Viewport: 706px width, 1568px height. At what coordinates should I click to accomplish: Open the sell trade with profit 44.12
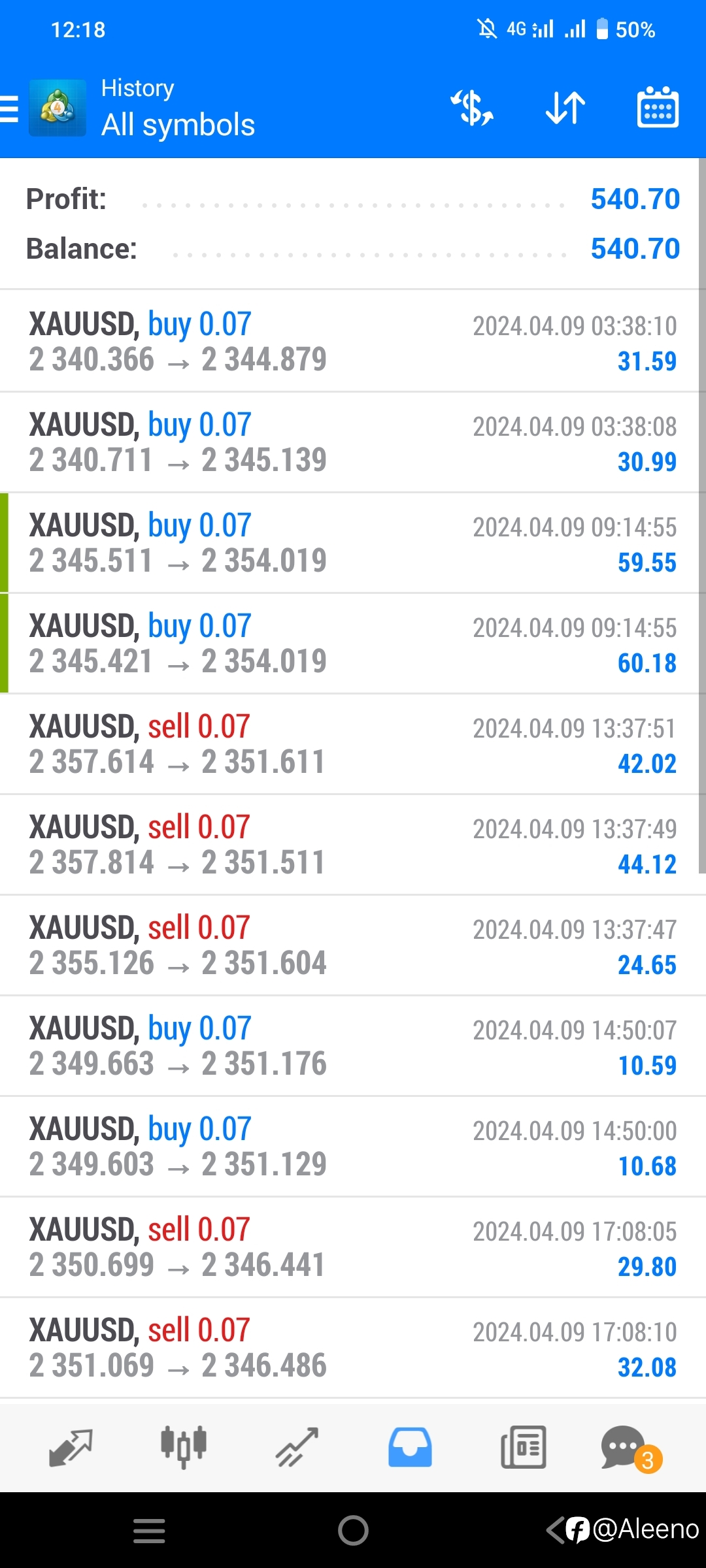click(353, 844)
